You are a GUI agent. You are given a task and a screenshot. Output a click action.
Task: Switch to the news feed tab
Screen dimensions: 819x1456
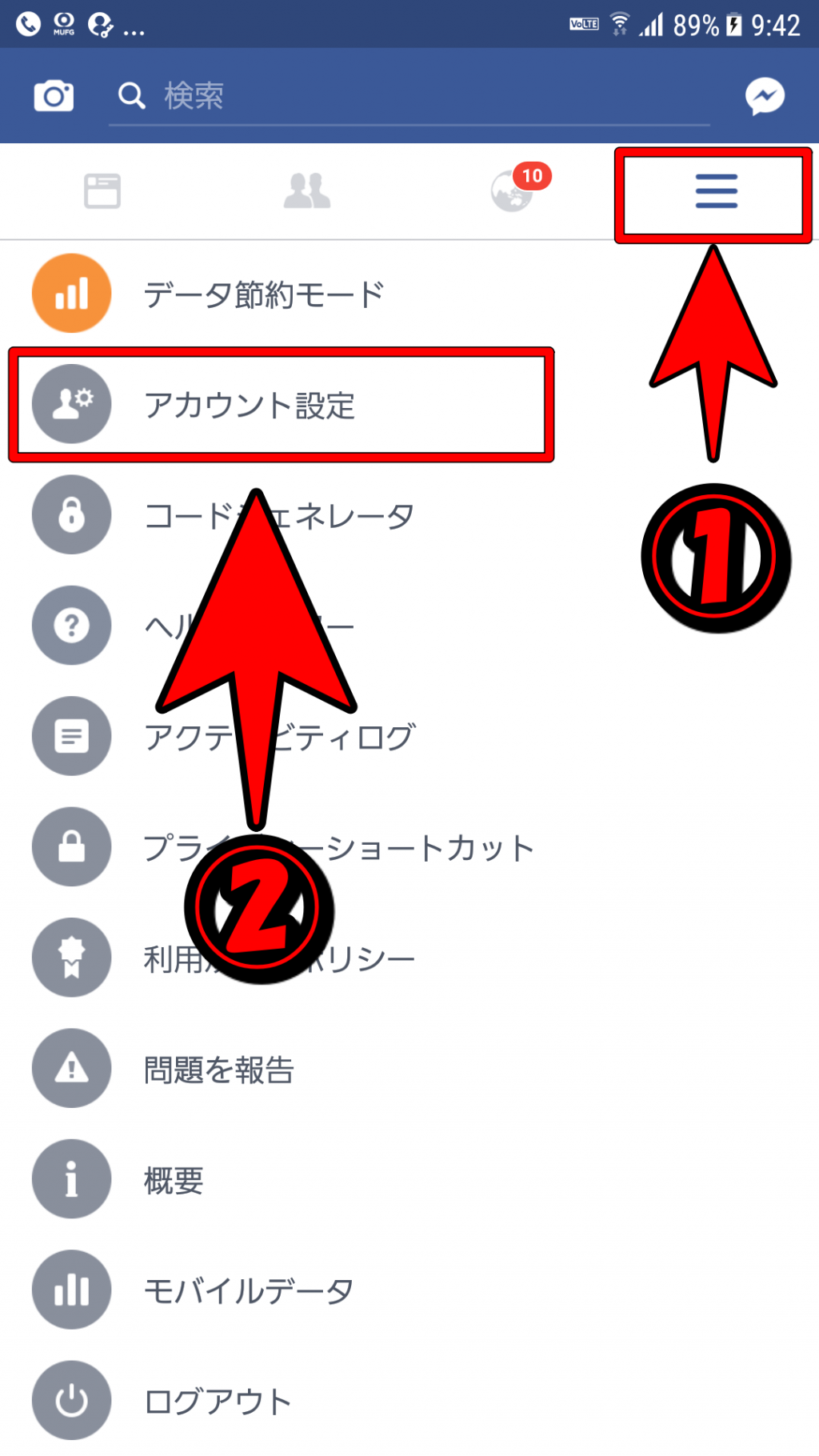click(102, 191)
